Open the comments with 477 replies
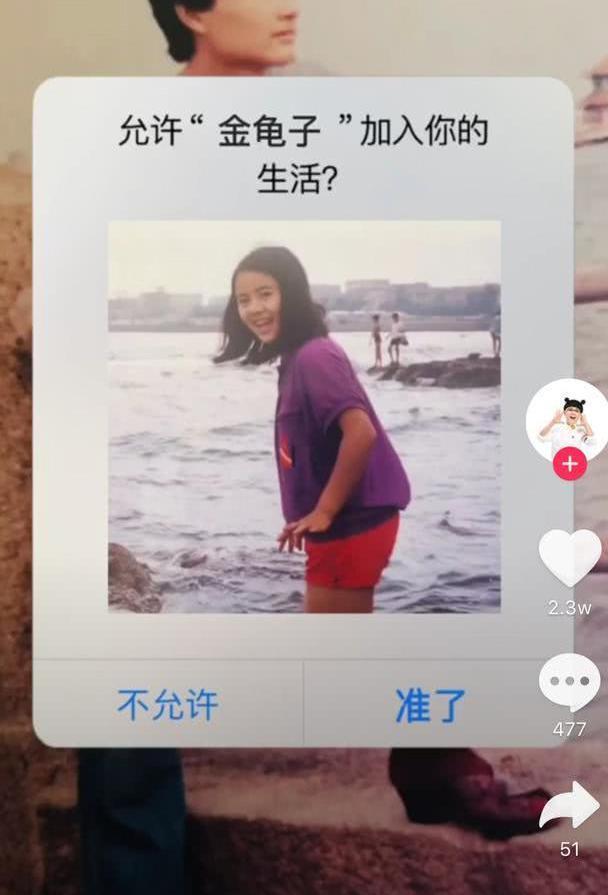This screenshot has width=608, height=895. [x=569, y=682]
